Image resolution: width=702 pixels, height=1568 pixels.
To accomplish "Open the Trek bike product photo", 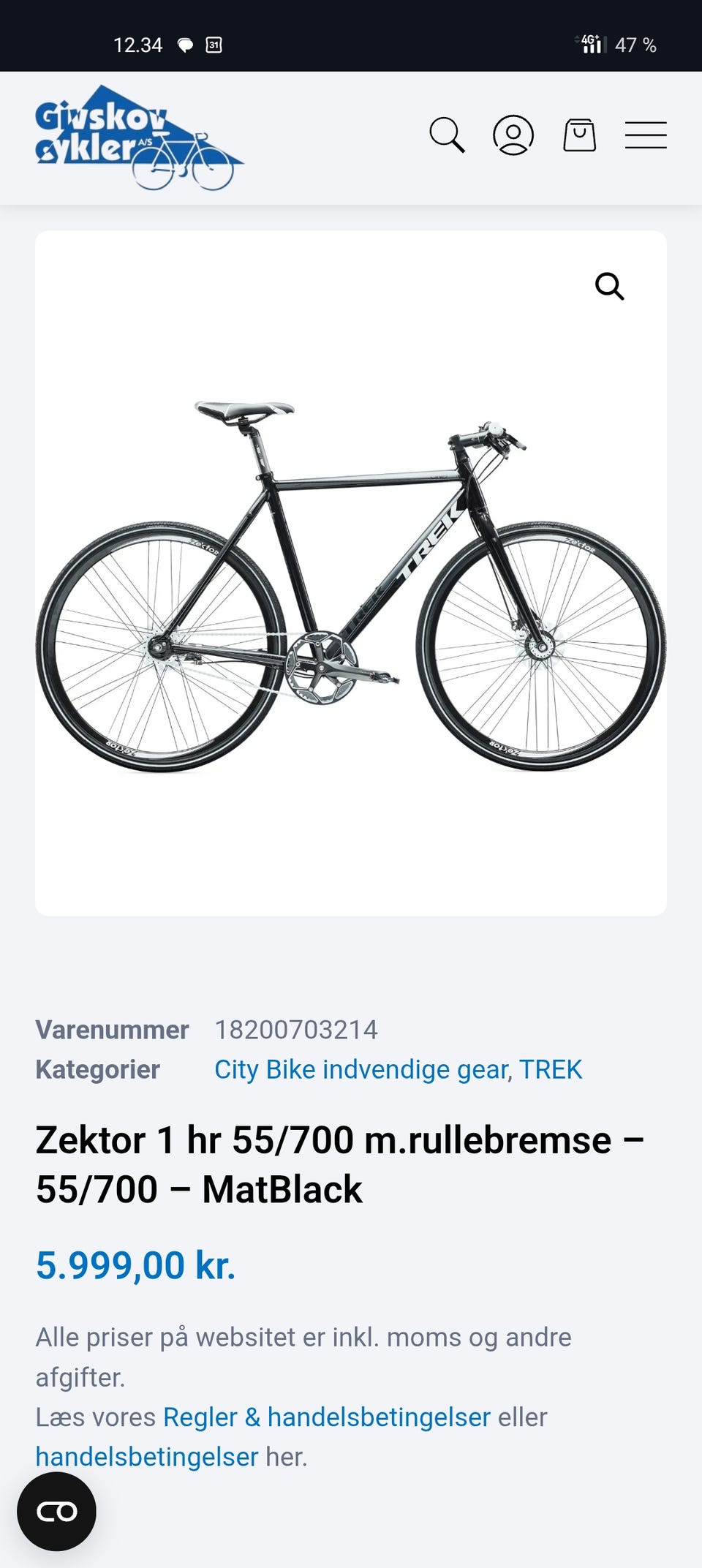I will [351, 585].
